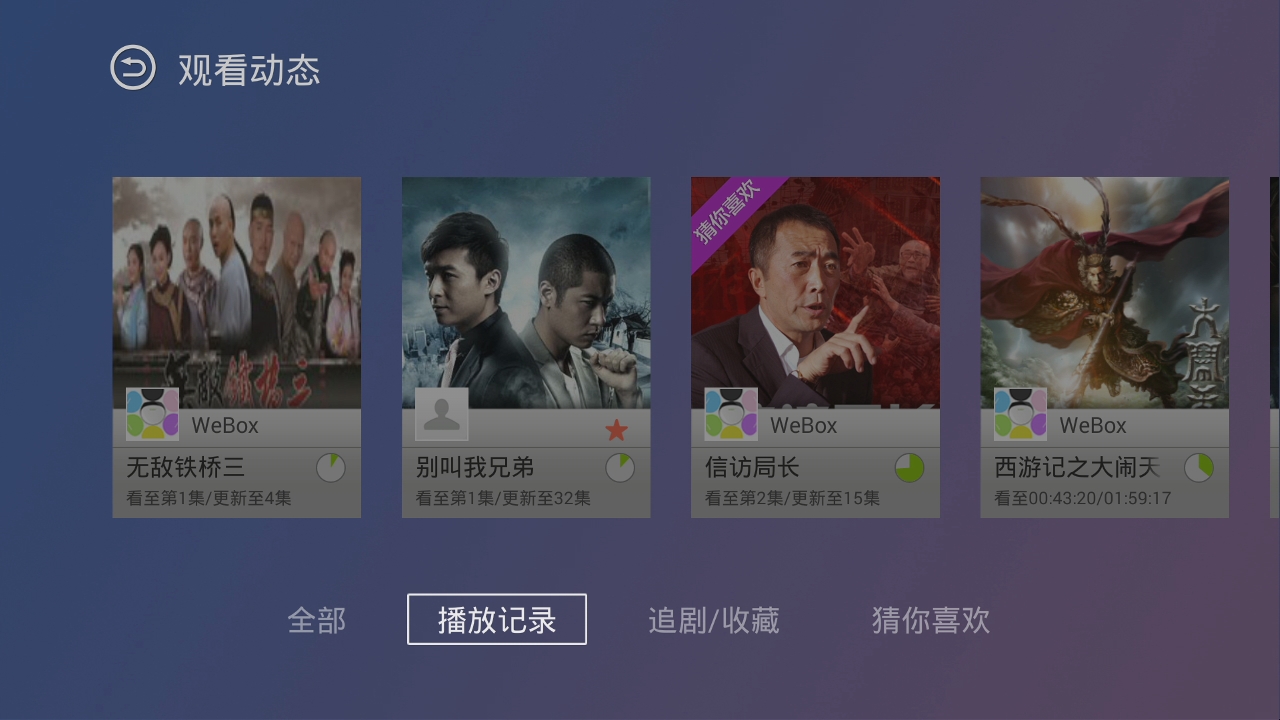The image size is (1280, 720).
Task: Open the 西游记之大闹天 card
Action: coord(1104,347)
